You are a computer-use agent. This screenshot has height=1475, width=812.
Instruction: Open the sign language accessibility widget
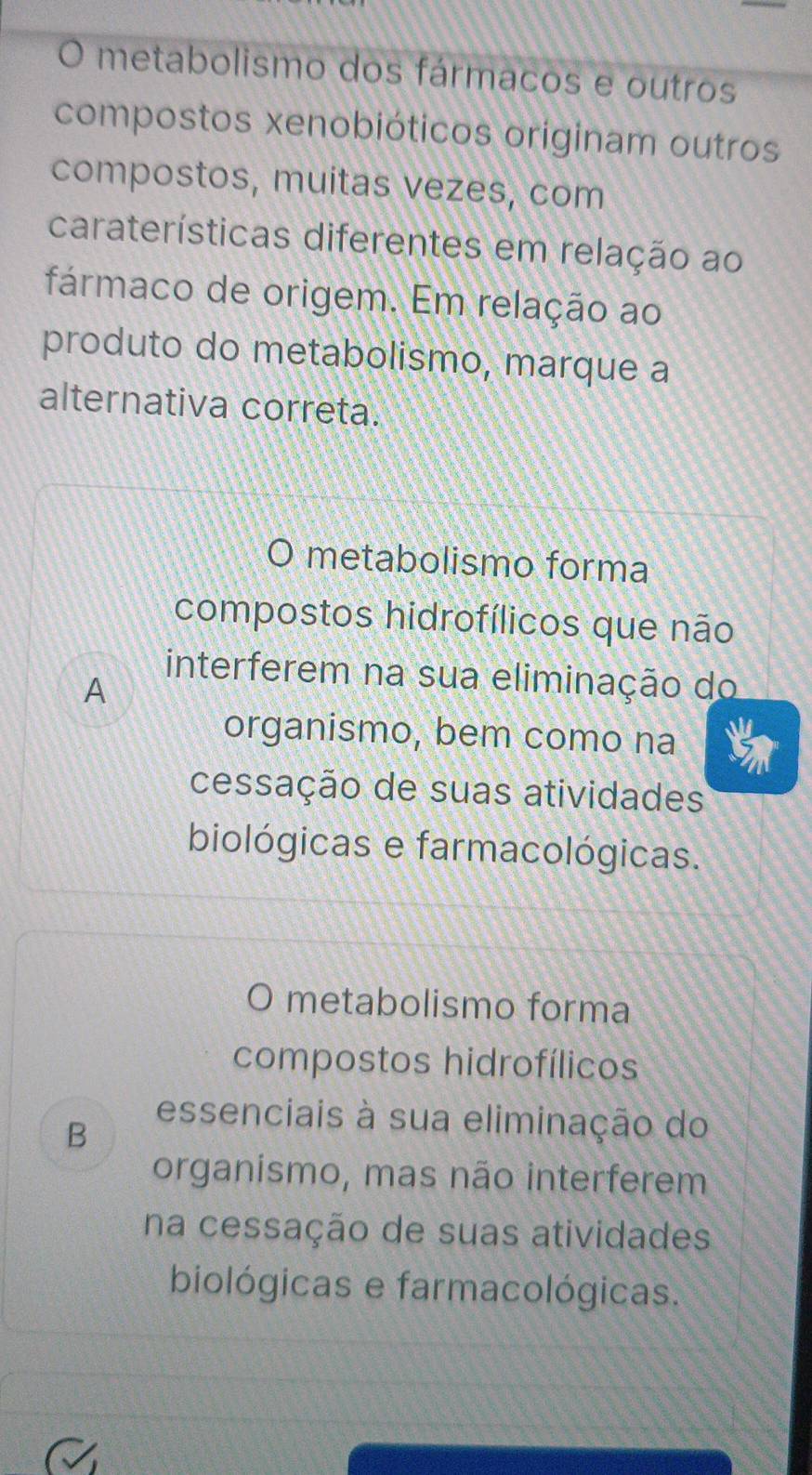(x=752, y=747)
